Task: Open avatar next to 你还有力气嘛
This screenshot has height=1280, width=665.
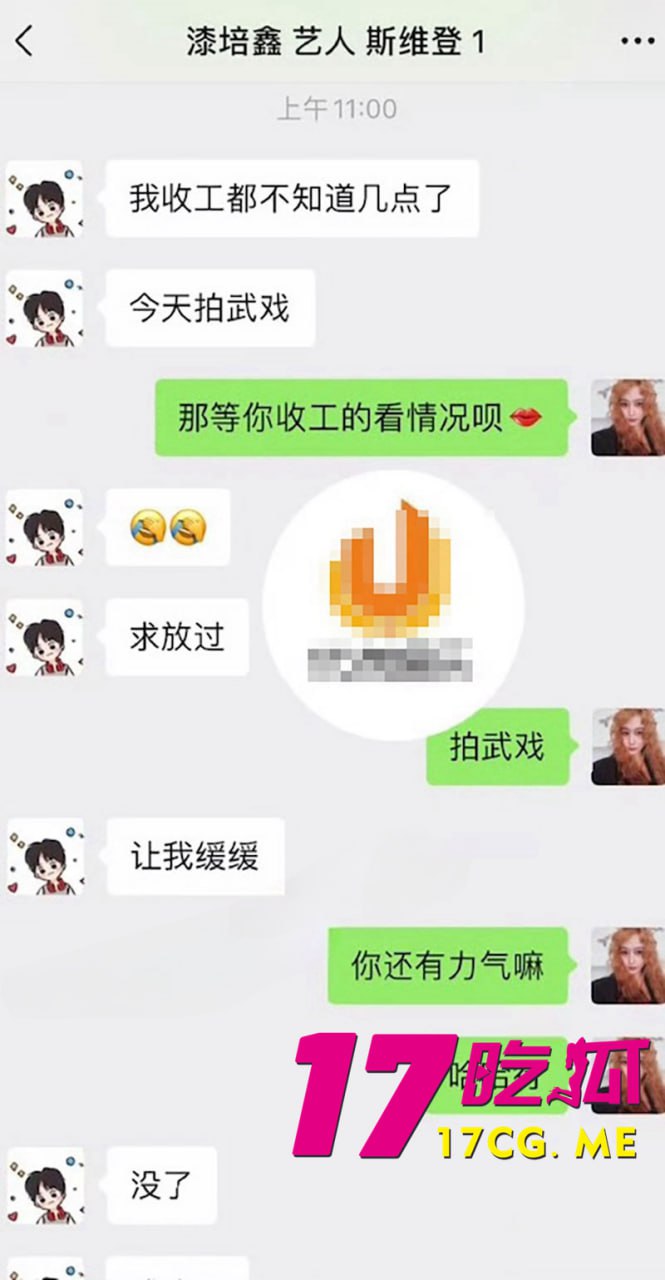Action: click(627, 966)
